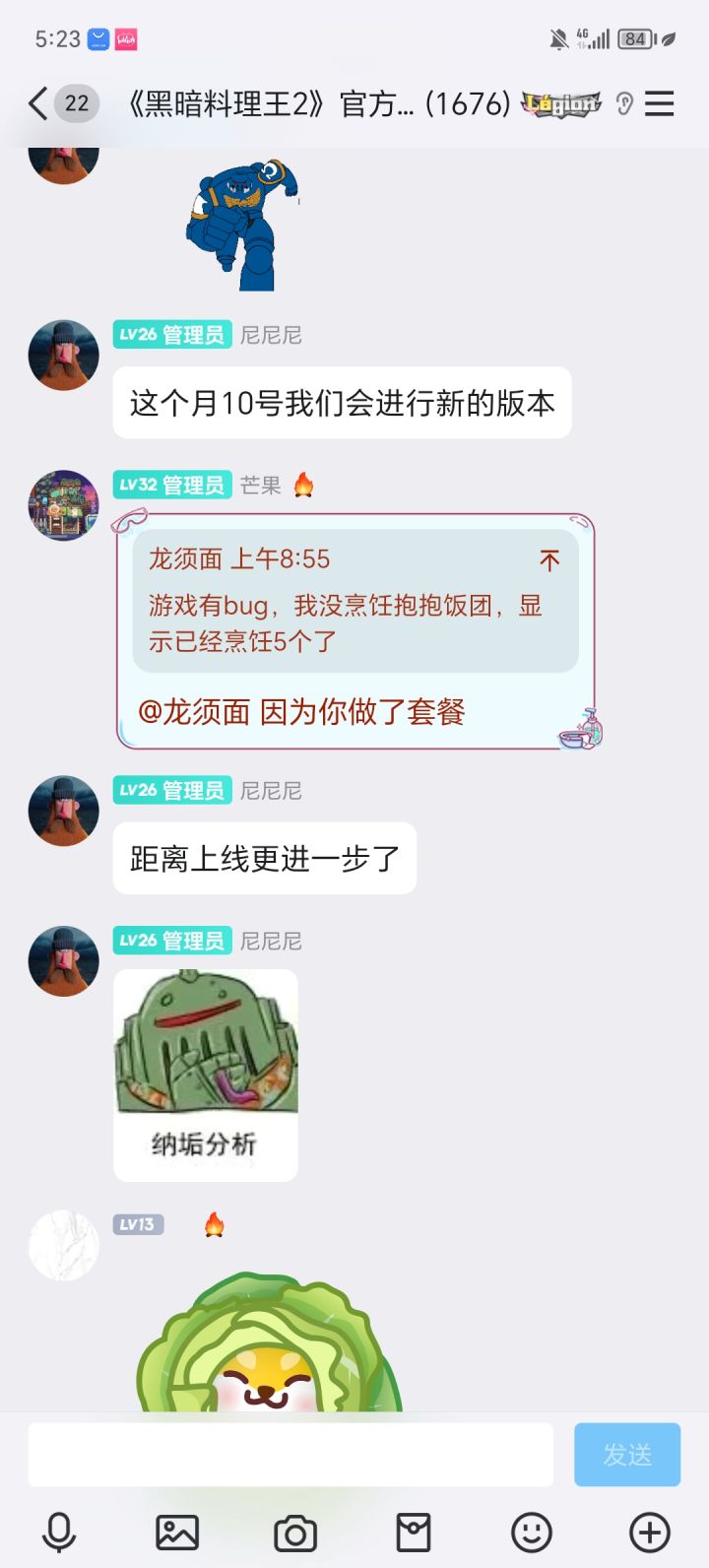
Task: Open the camera icon to take a photo
Action: point(295,1533)
